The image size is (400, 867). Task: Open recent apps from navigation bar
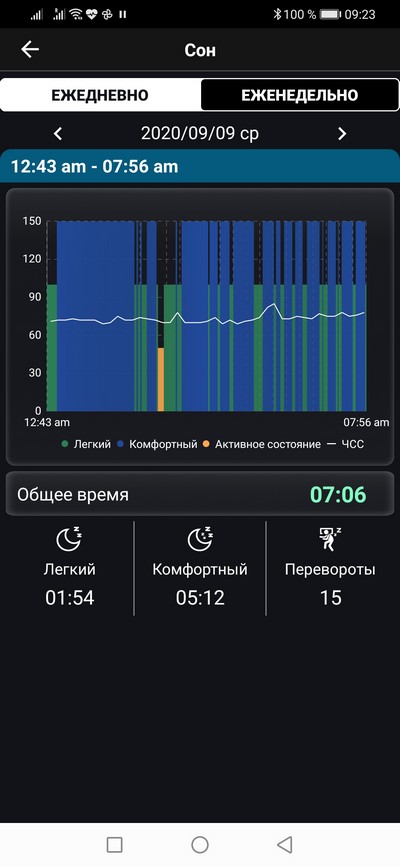[x=114, y=844]
